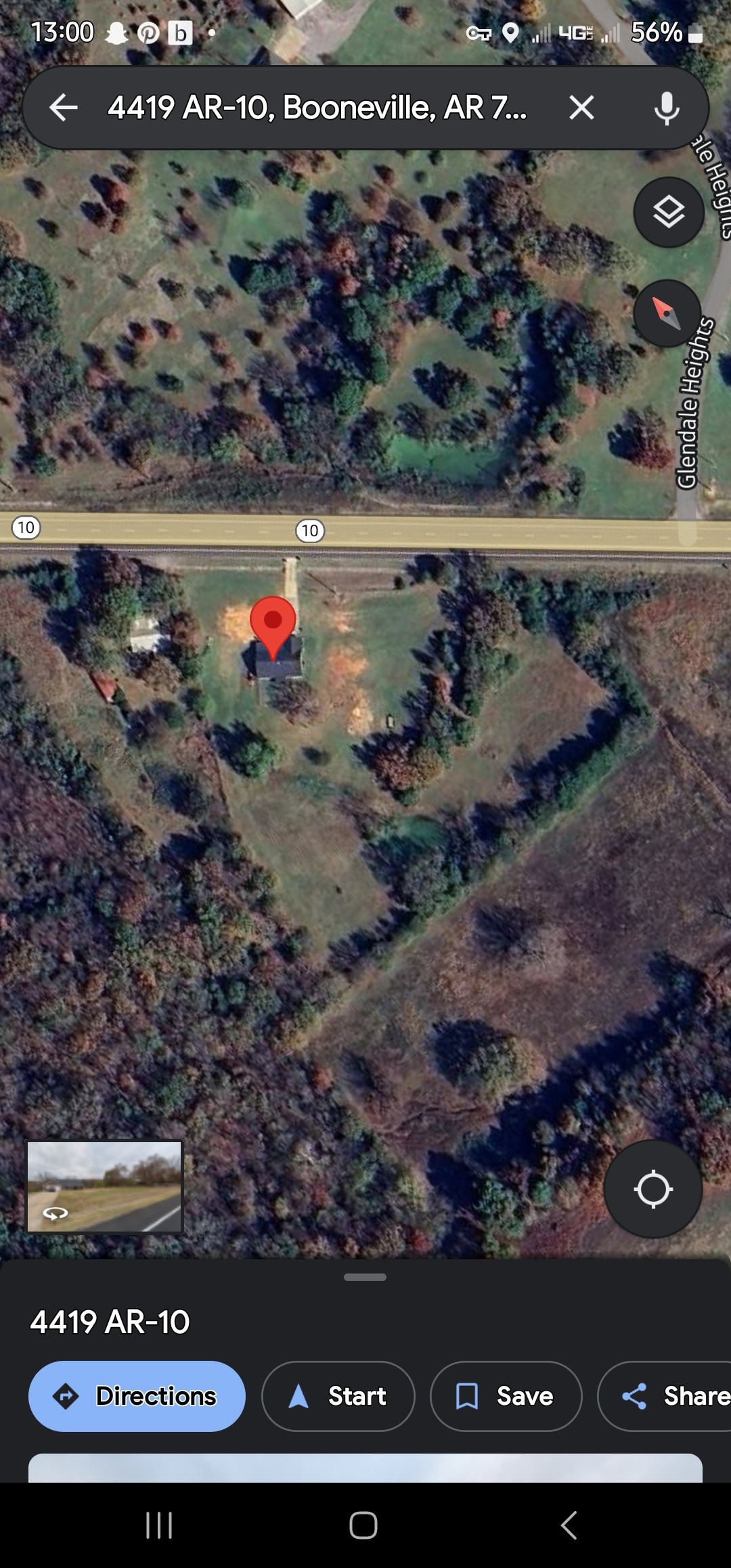This screenshot has height=1568, width=731.
Task: Clear the search address text
Action: [x=581, y=108]
